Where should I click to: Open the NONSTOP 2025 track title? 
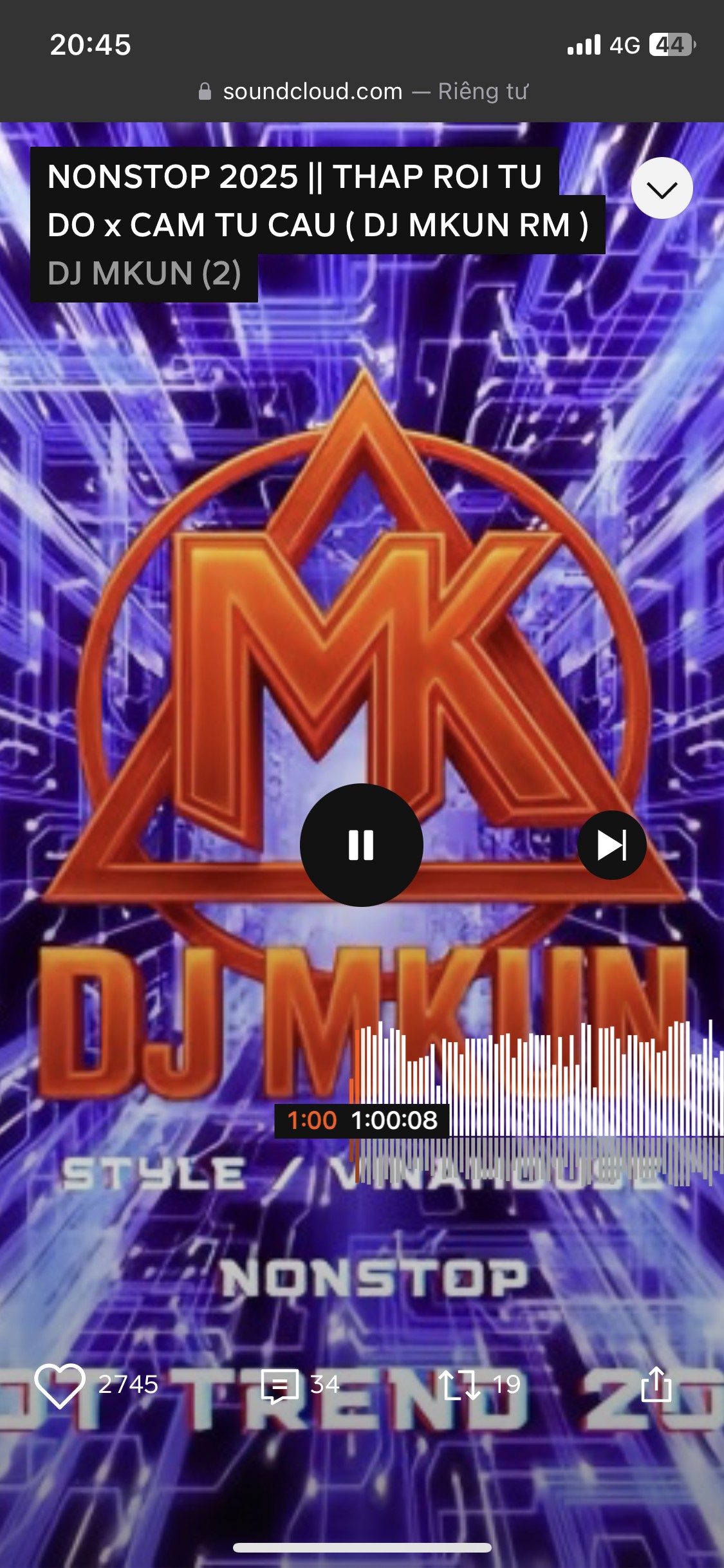pos(318,200)
